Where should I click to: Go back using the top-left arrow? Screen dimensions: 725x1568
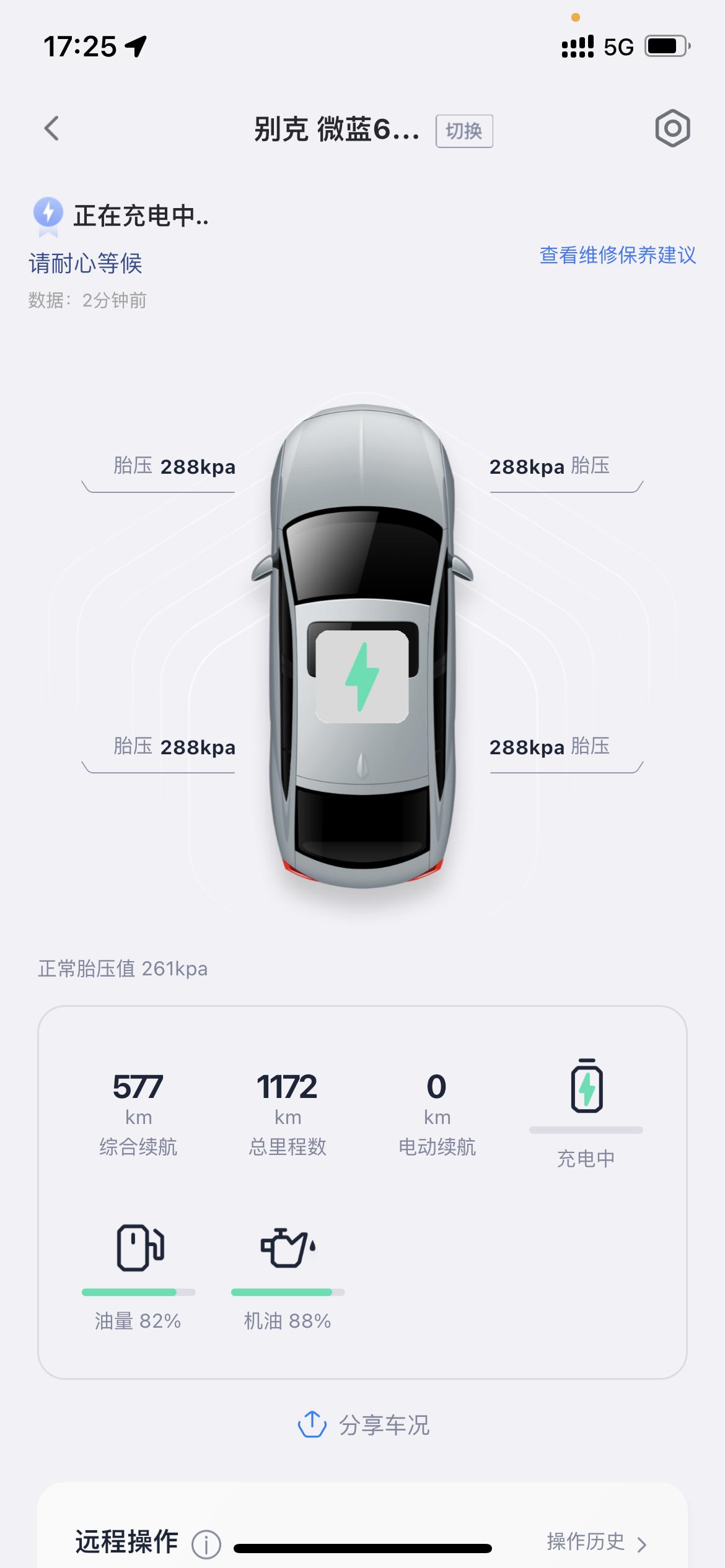pos(52,129)
